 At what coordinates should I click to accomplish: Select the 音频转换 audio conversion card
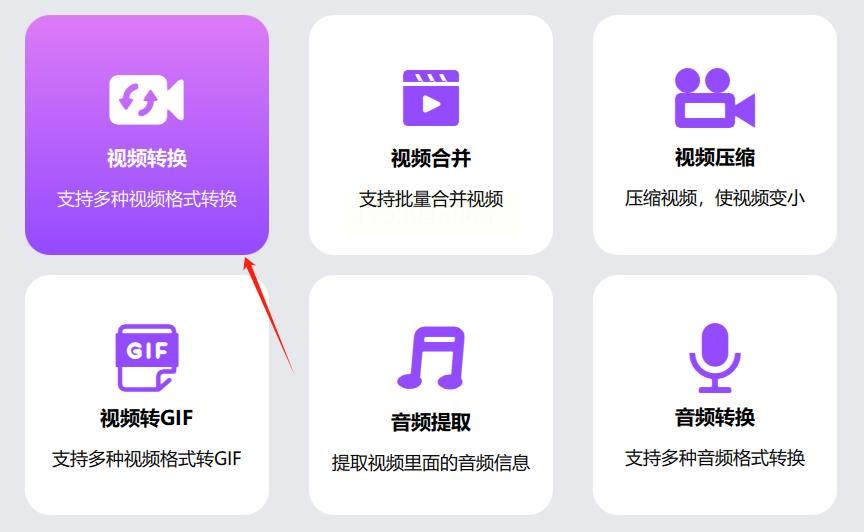[715, 395]
